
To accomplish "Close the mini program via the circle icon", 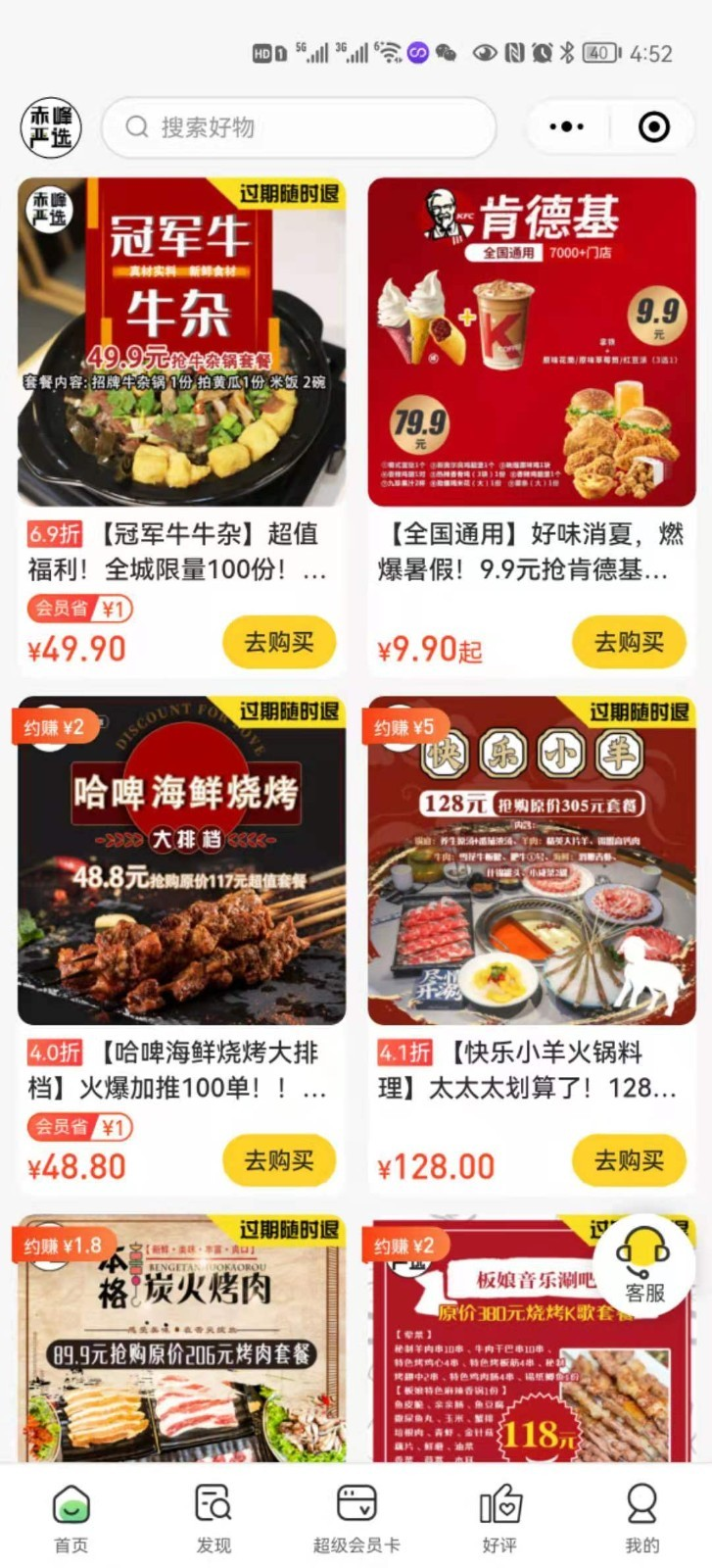I will pyautogui.click(x=653, y=127).
